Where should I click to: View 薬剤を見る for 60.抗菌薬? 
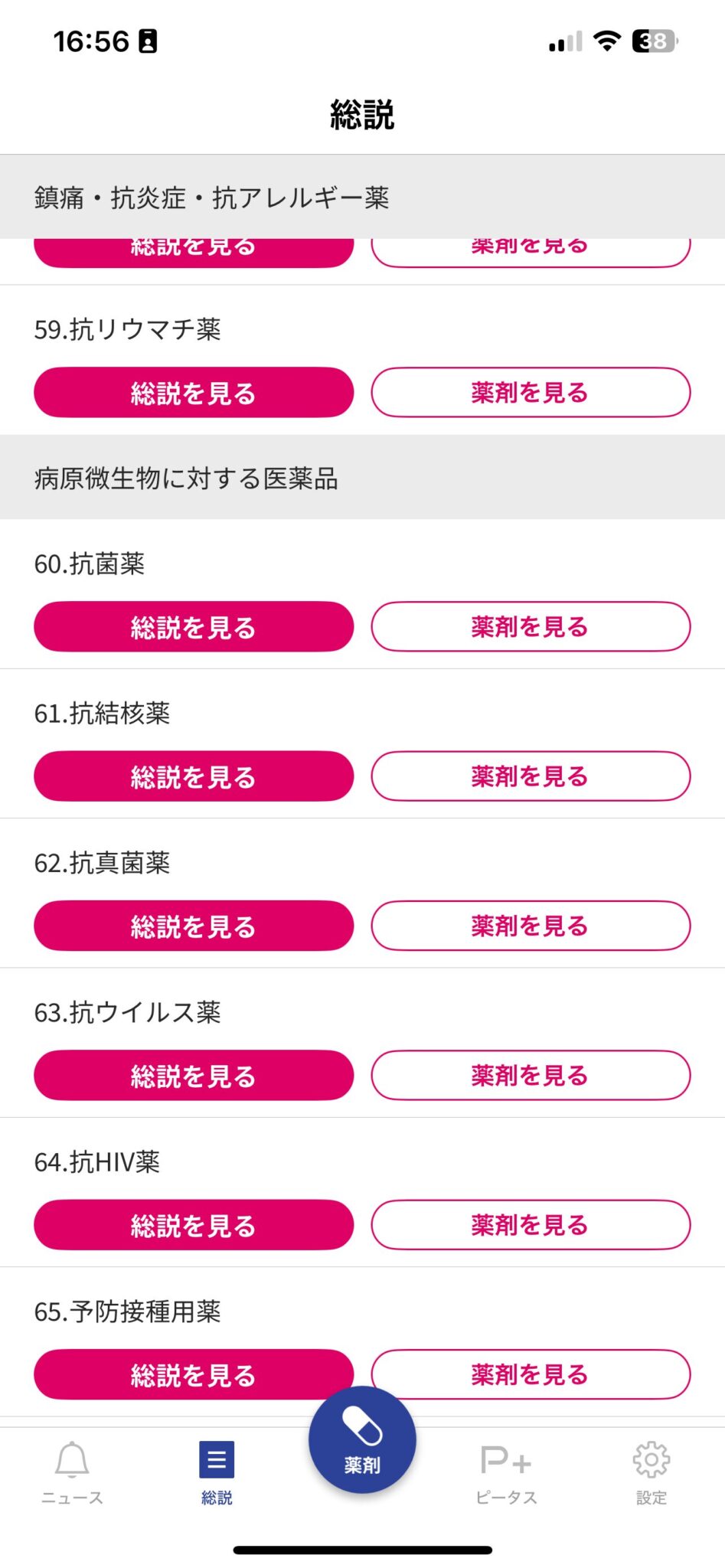[x=531, y=627]
